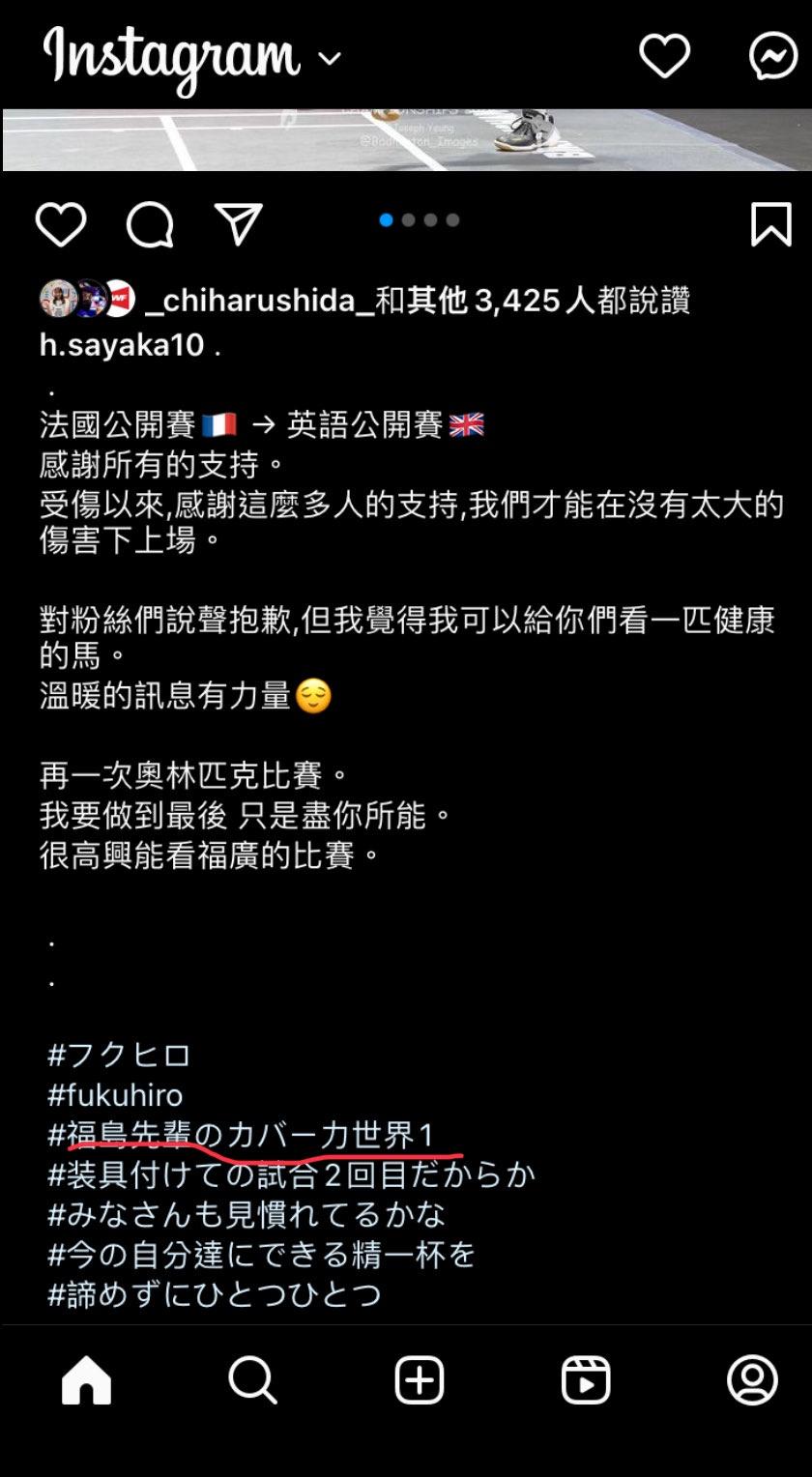The height and width of the screenshot is (1477, 812).
Task: Open hashtag #fukuhiro
Action: pyautogui.click(x=115, y=1095)
